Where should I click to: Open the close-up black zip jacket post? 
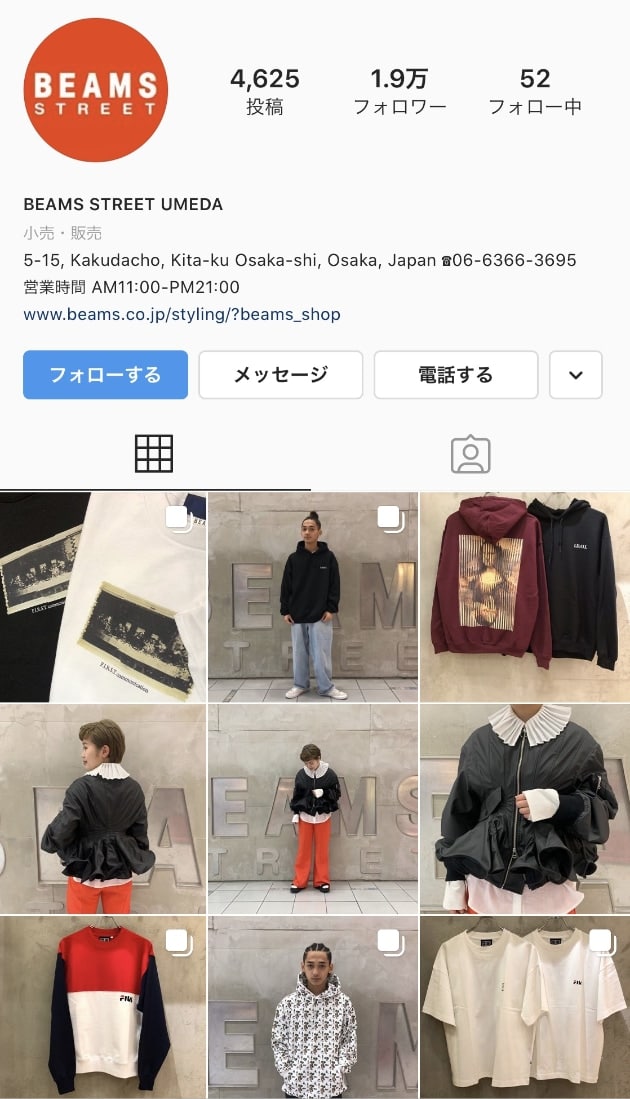pyautogui.click(x=525, y=808)
